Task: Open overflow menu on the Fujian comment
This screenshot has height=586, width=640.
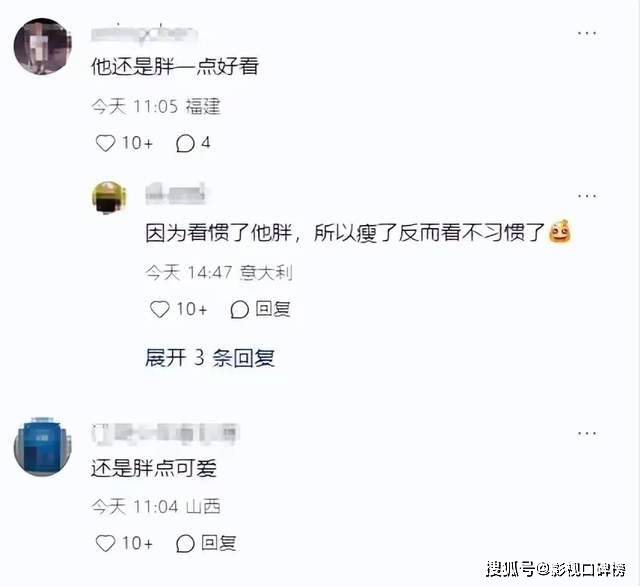Action: coord(588,34)
